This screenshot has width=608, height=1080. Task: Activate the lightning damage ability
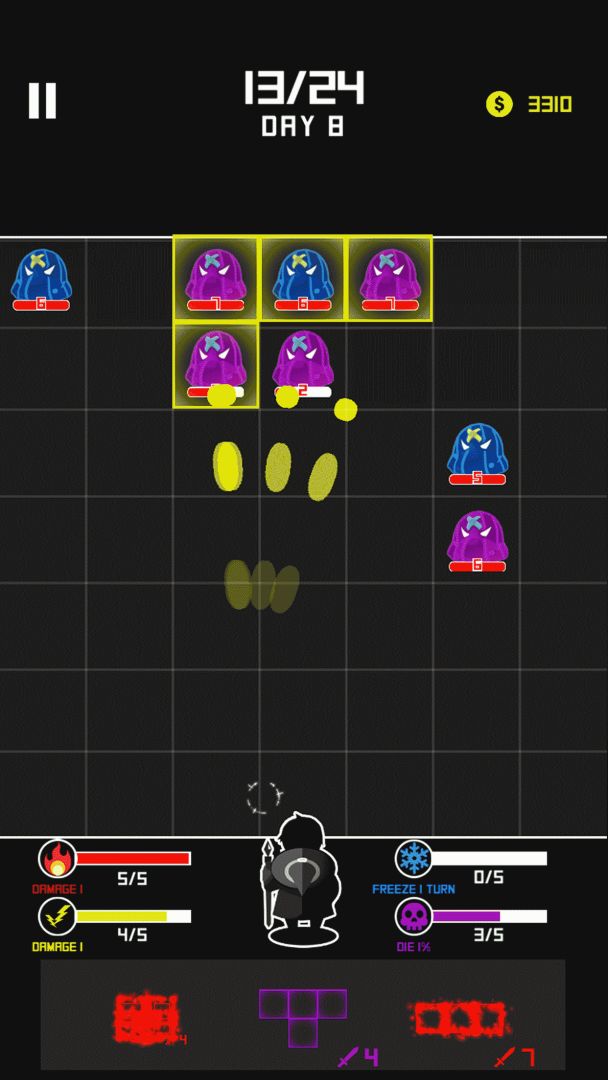click(57, 916)
